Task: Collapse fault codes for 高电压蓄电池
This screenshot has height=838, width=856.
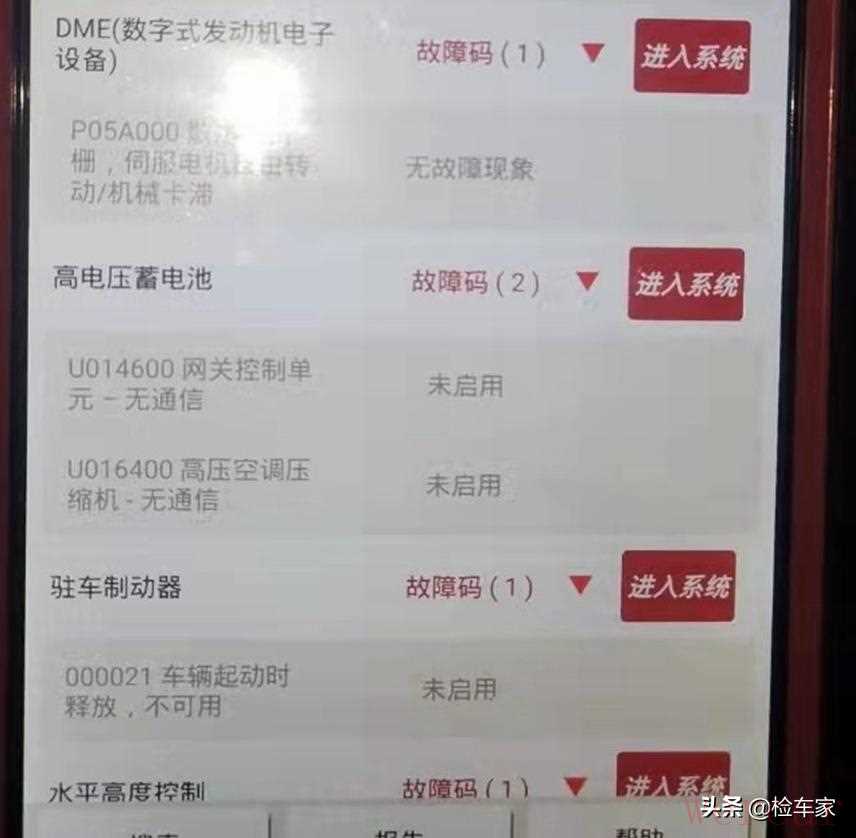Action: pyautogui.click(x=588, y=283)
